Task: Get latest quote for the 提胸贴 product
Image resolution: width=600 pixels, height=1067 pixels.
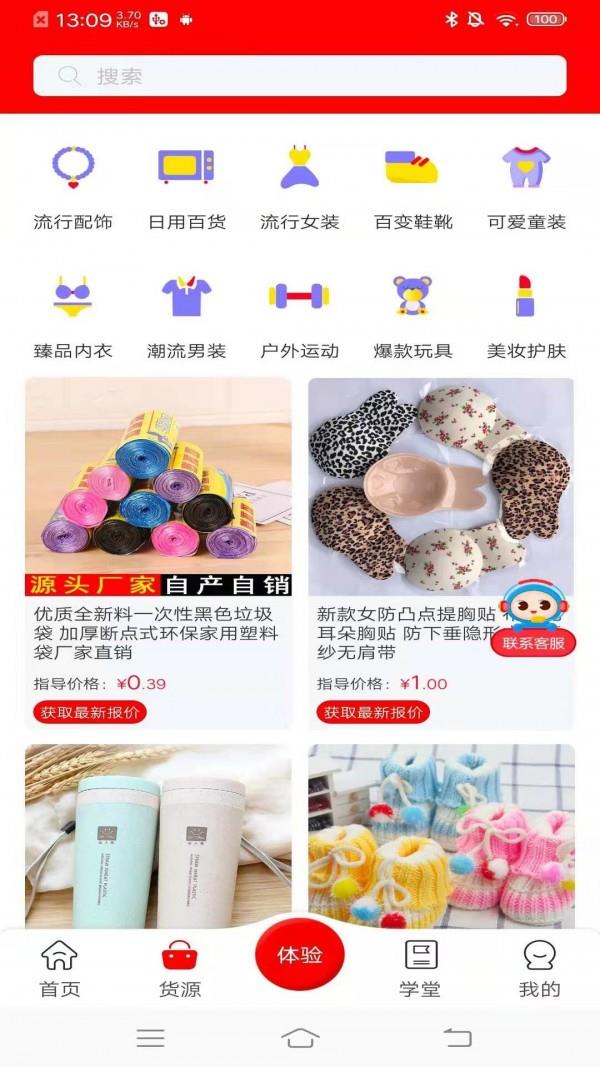Action: click(x=373, y=713)
